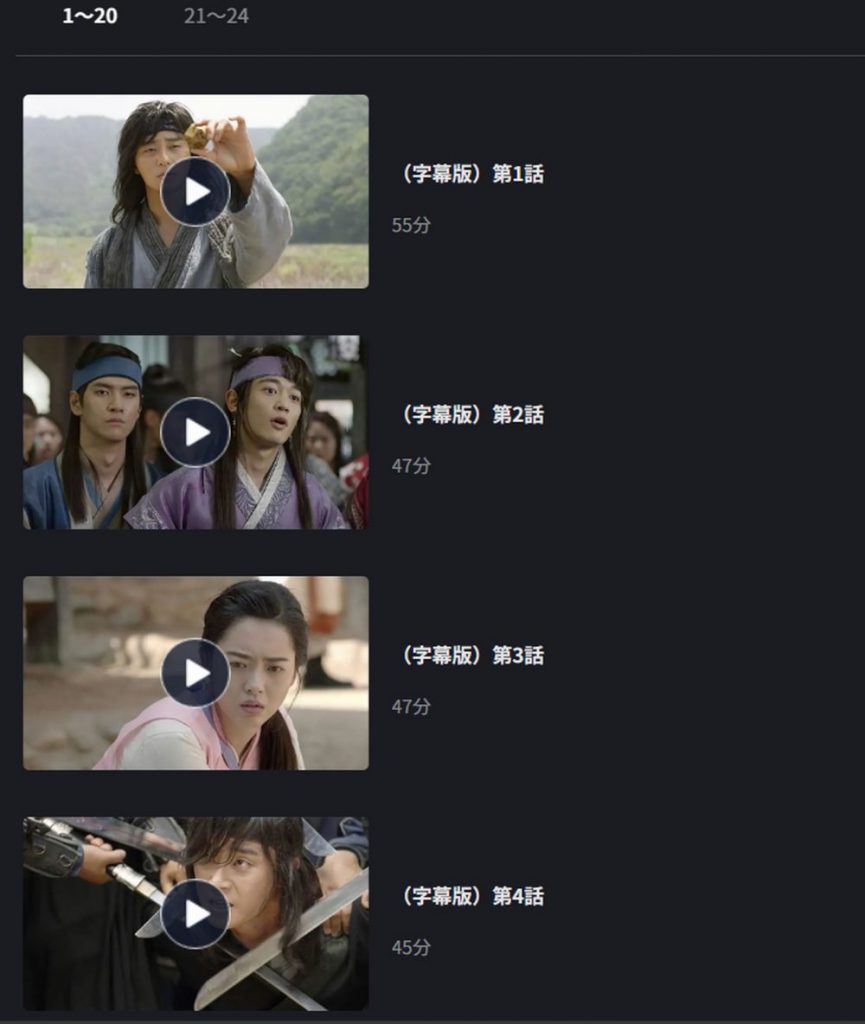Viewport: 865px width, 1024px height.
Task: Select the 1～20 episode range tab
Action: click(x=89, y=16)
